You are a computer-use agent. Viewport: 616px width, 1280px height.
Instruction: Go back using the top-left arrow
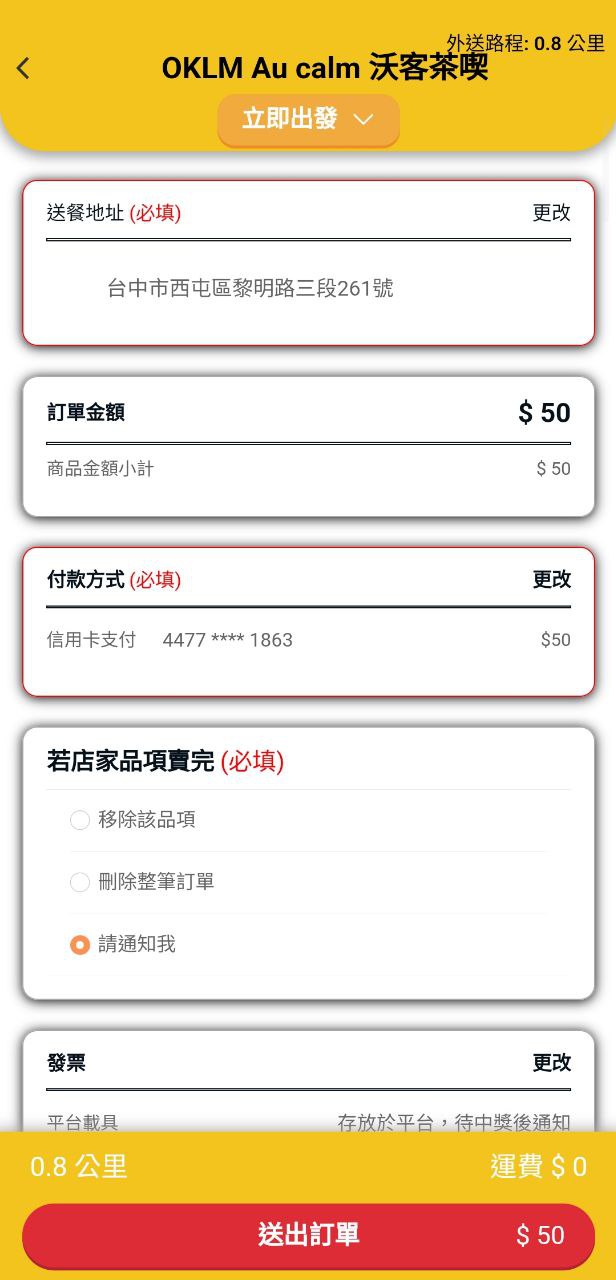point(23,68)
